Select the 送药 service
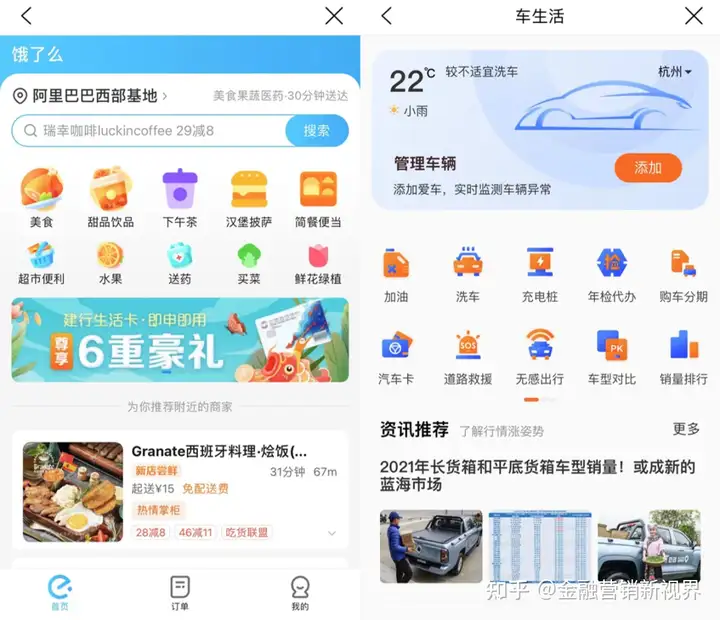The image size is (720, 620). [180, 263]
